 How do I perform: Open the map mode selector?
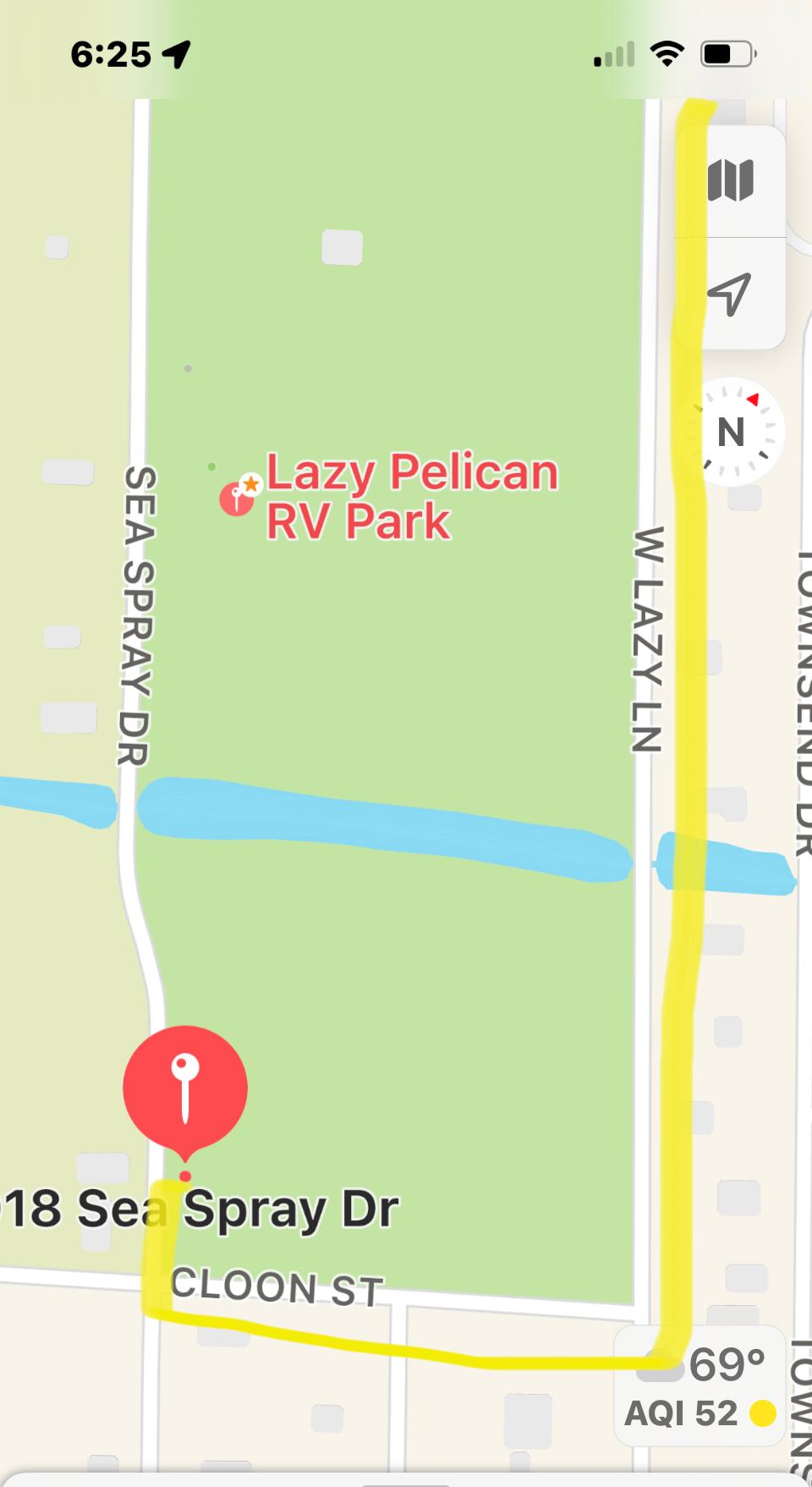731,179
